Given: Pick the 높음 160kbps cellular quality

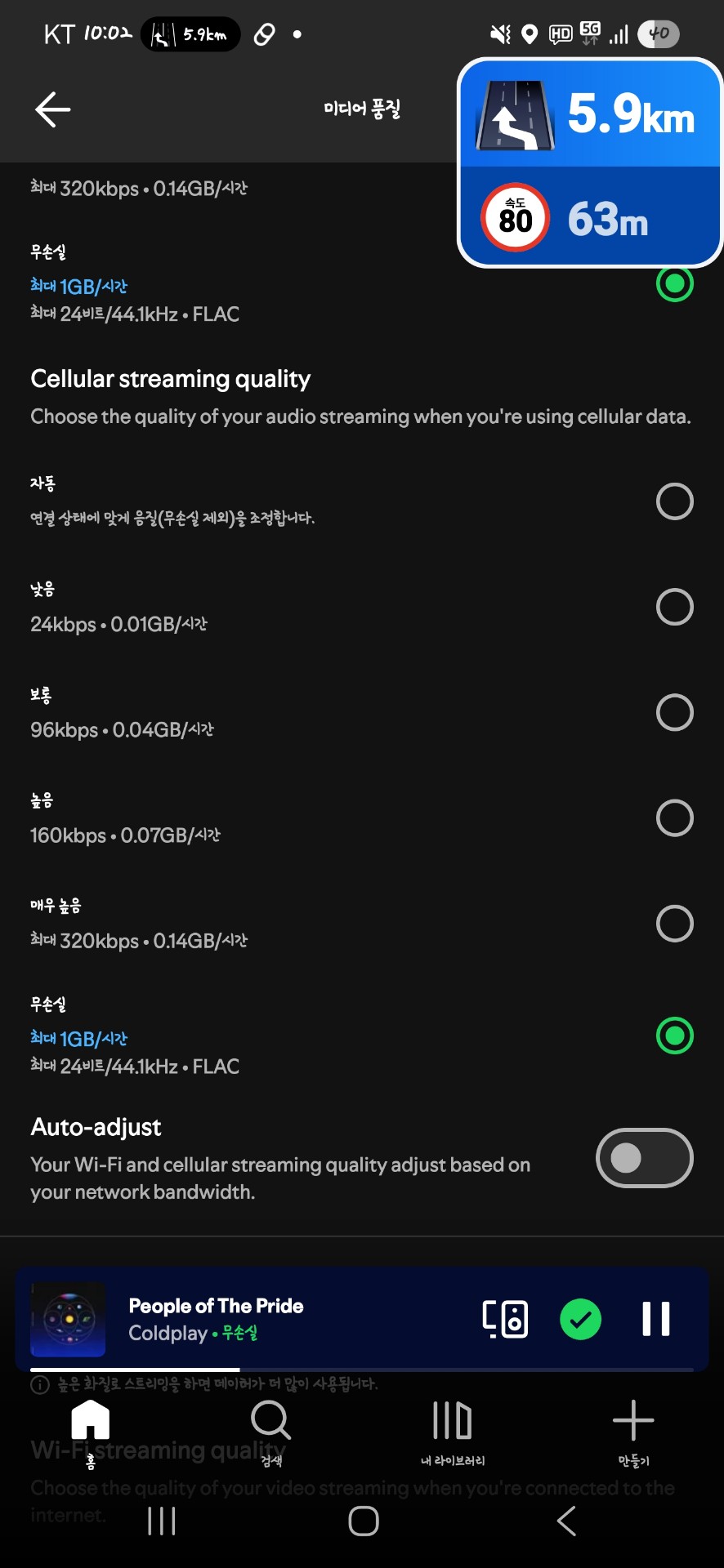Looking at the screenshot, I should [x=674, y=817].
